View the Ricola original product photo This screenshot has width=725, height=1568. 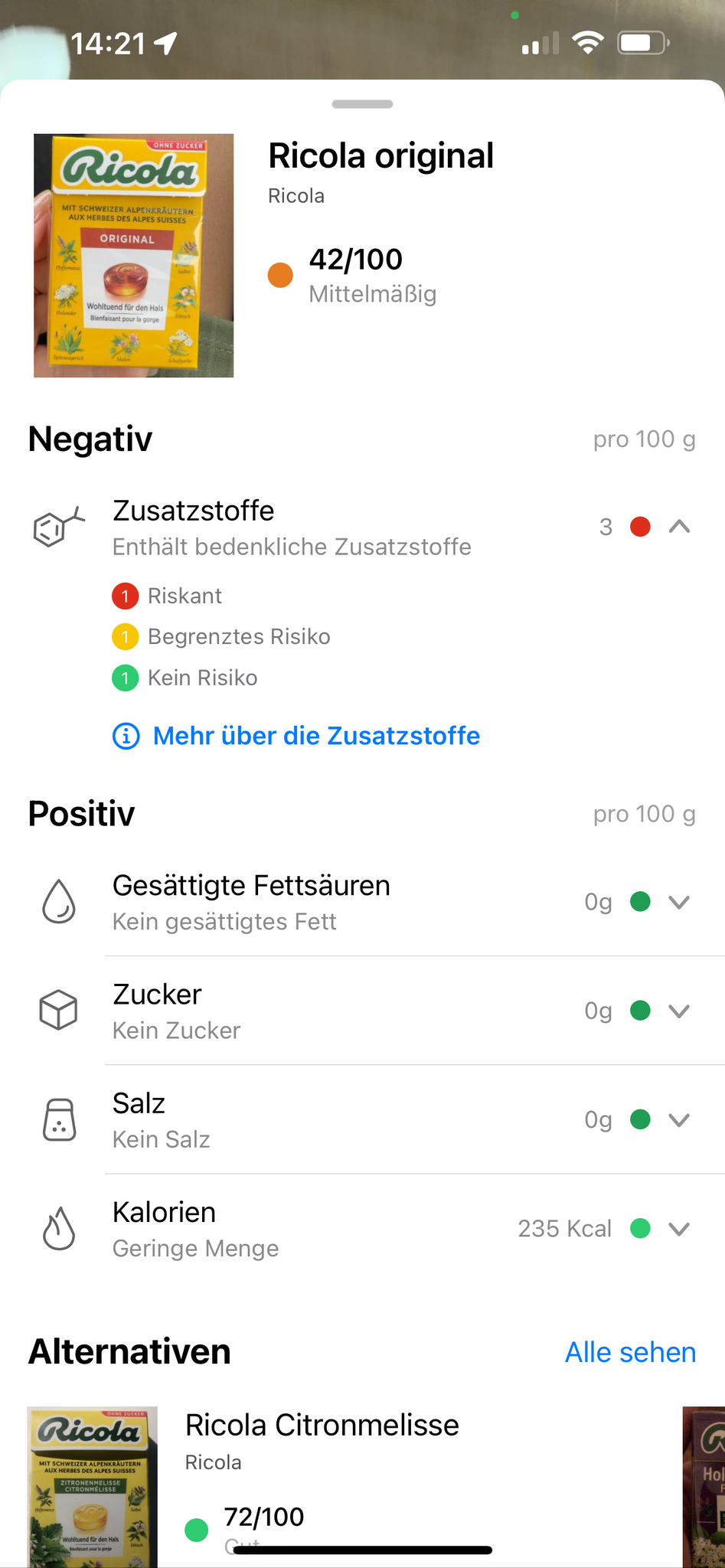click(134, 256)
